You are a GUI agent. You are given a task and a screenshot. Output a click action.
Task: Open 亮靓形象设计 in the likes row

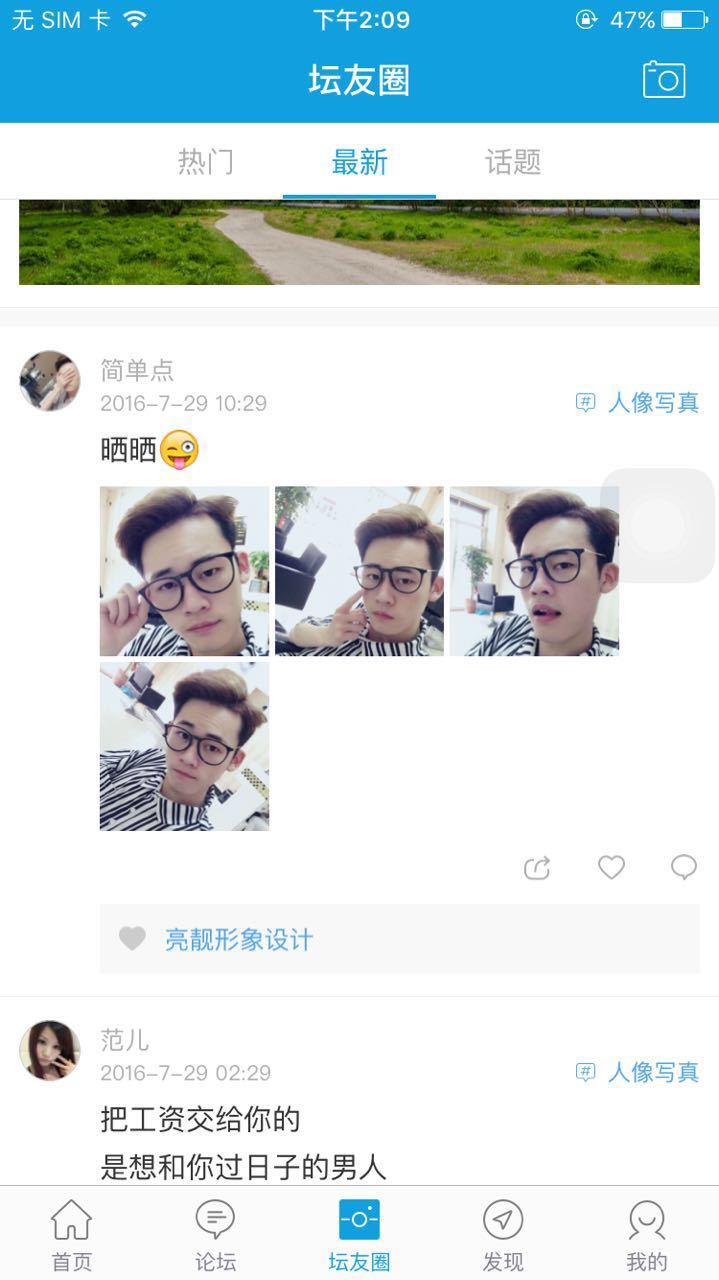point(239,939)
